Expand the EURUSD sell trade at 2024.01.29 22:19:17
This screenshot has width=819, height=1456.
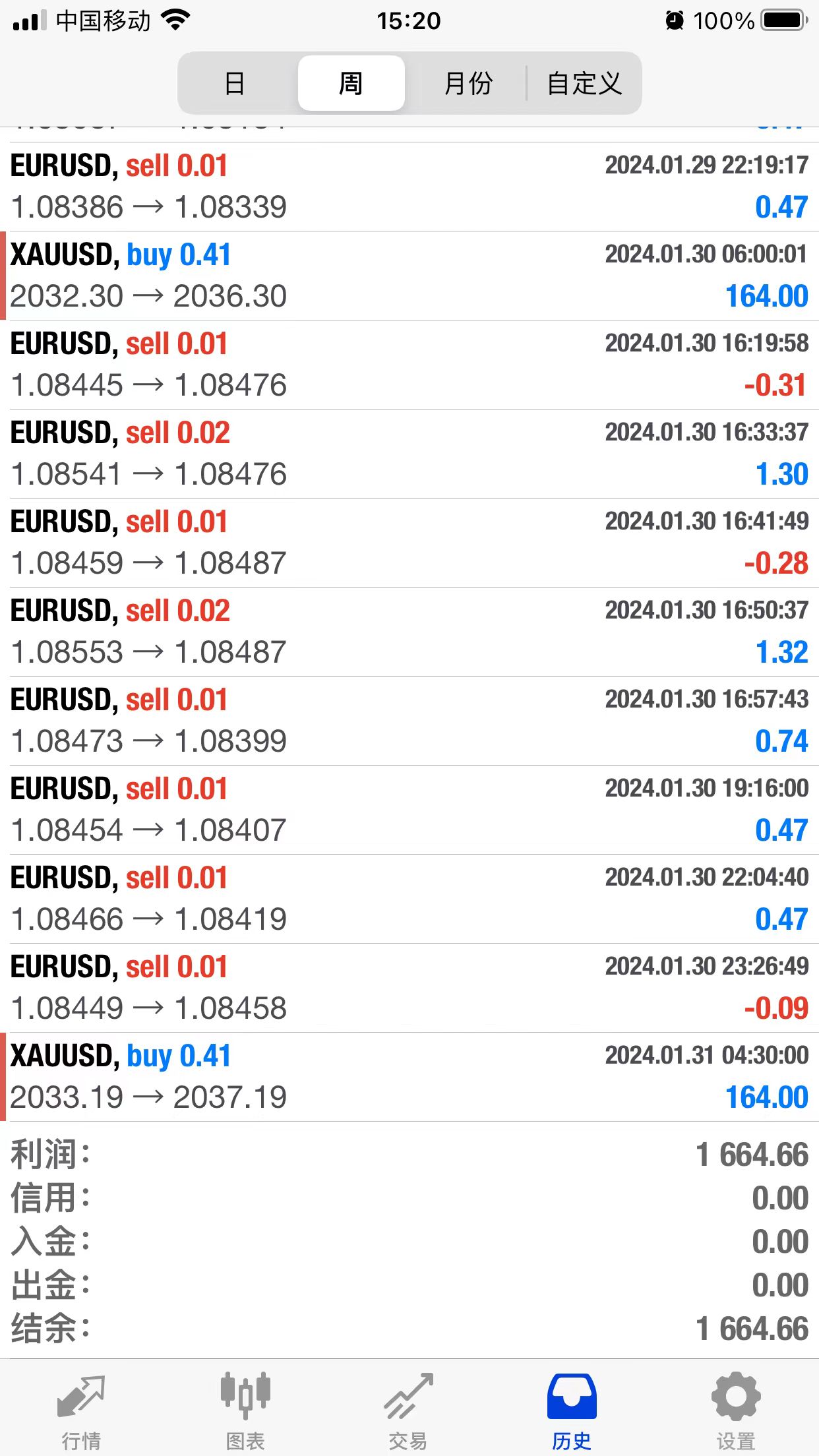point(409,187)
